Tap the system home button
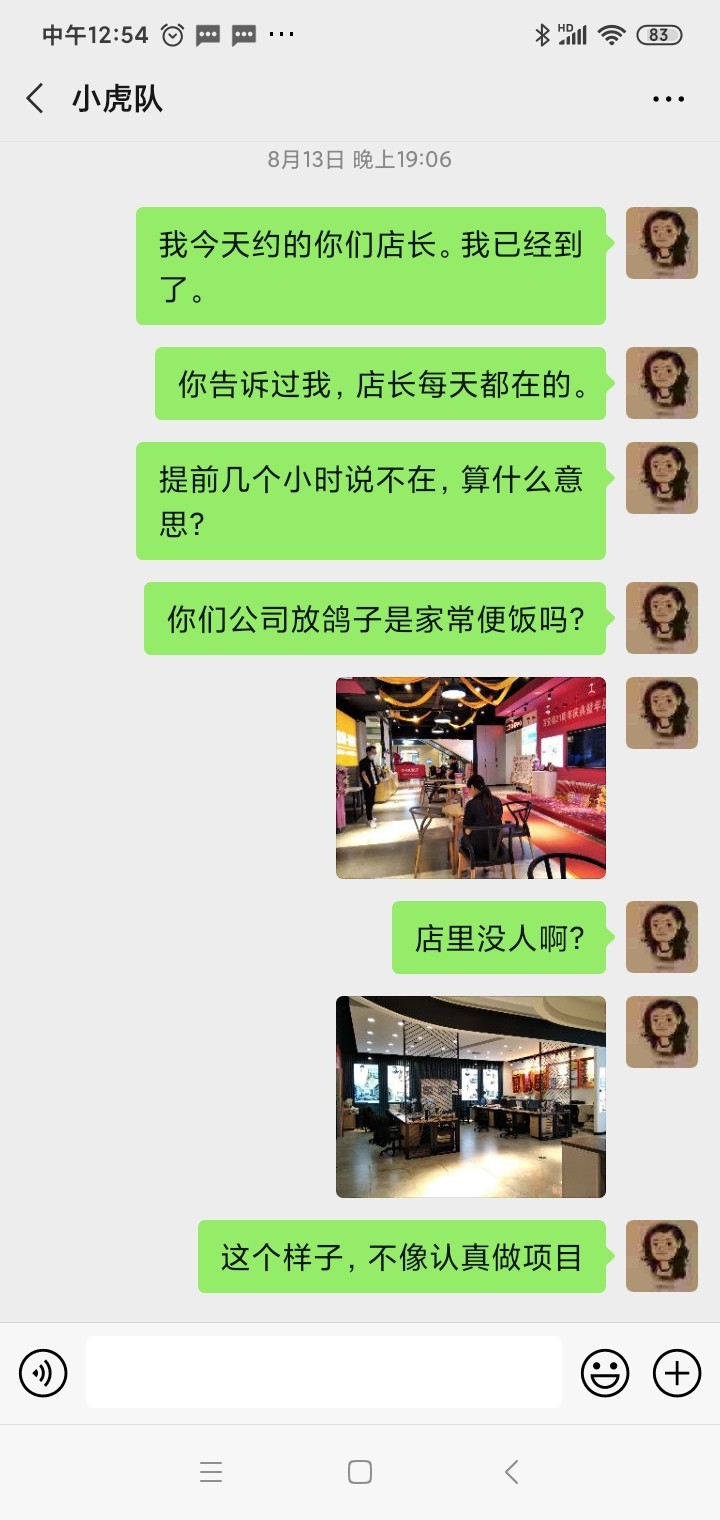The image size is (720, 1520). [360, 1471]
